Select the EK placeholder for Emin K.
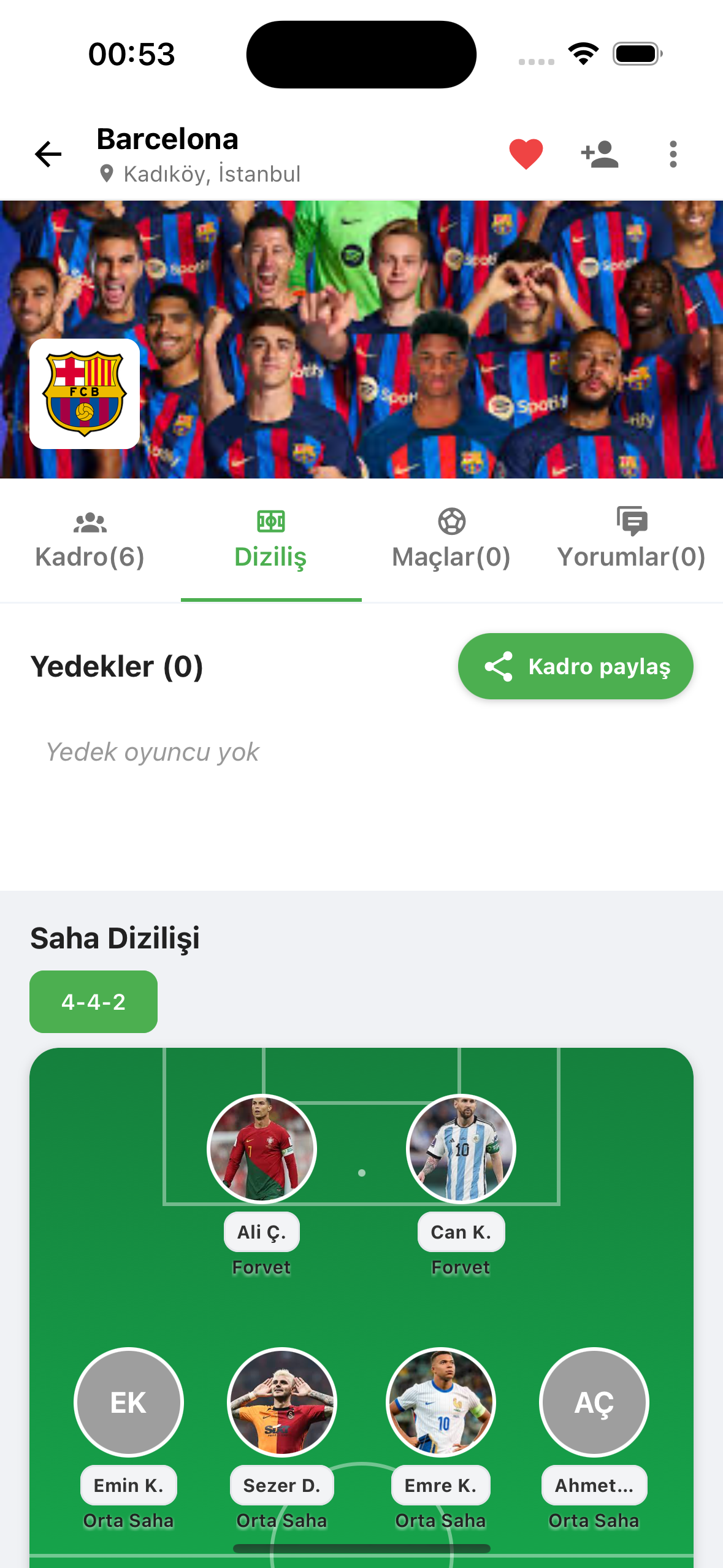The width and height of the screenshot is (723, 1568). click(128, 1402)
